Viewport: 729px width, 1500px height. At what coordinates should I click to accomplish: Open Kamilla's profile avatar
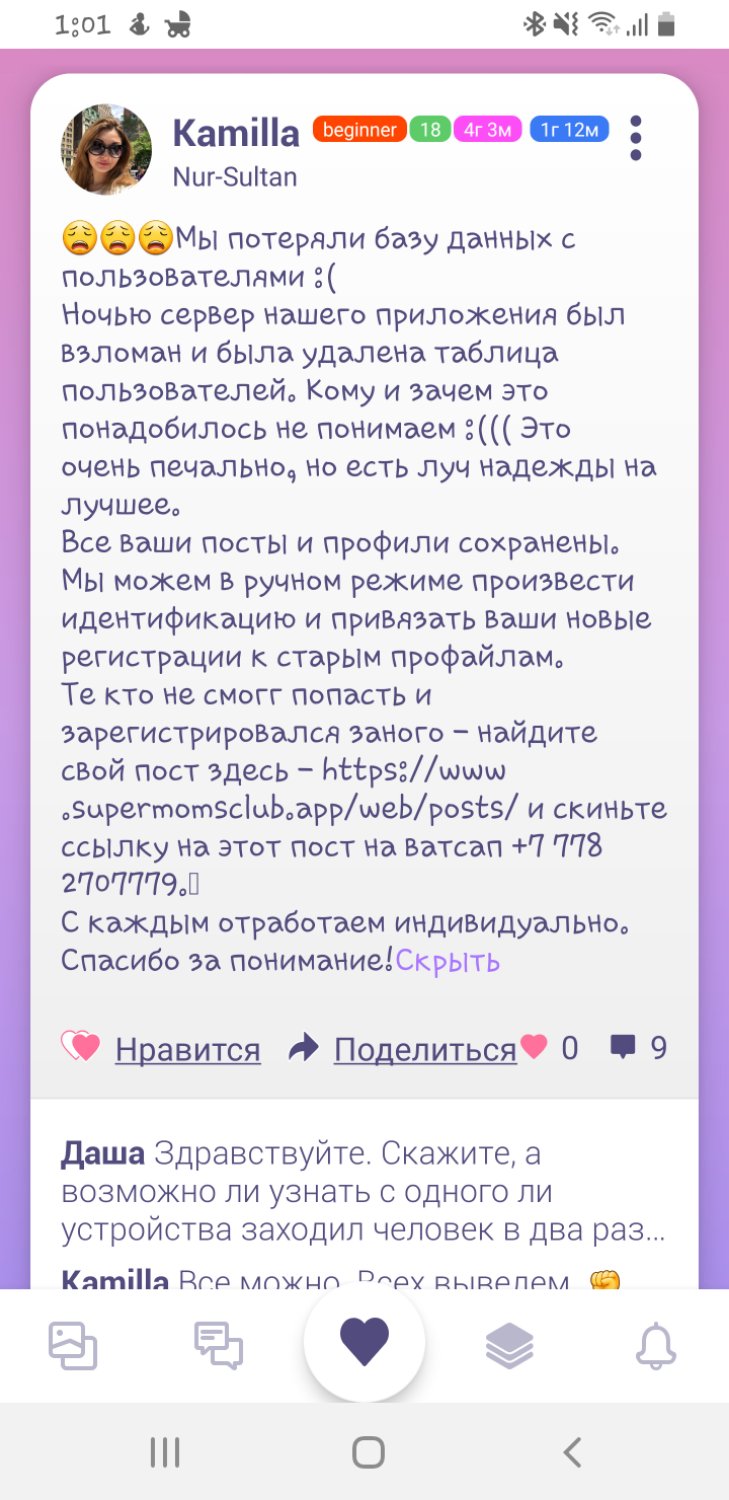[x=107, y=149]
